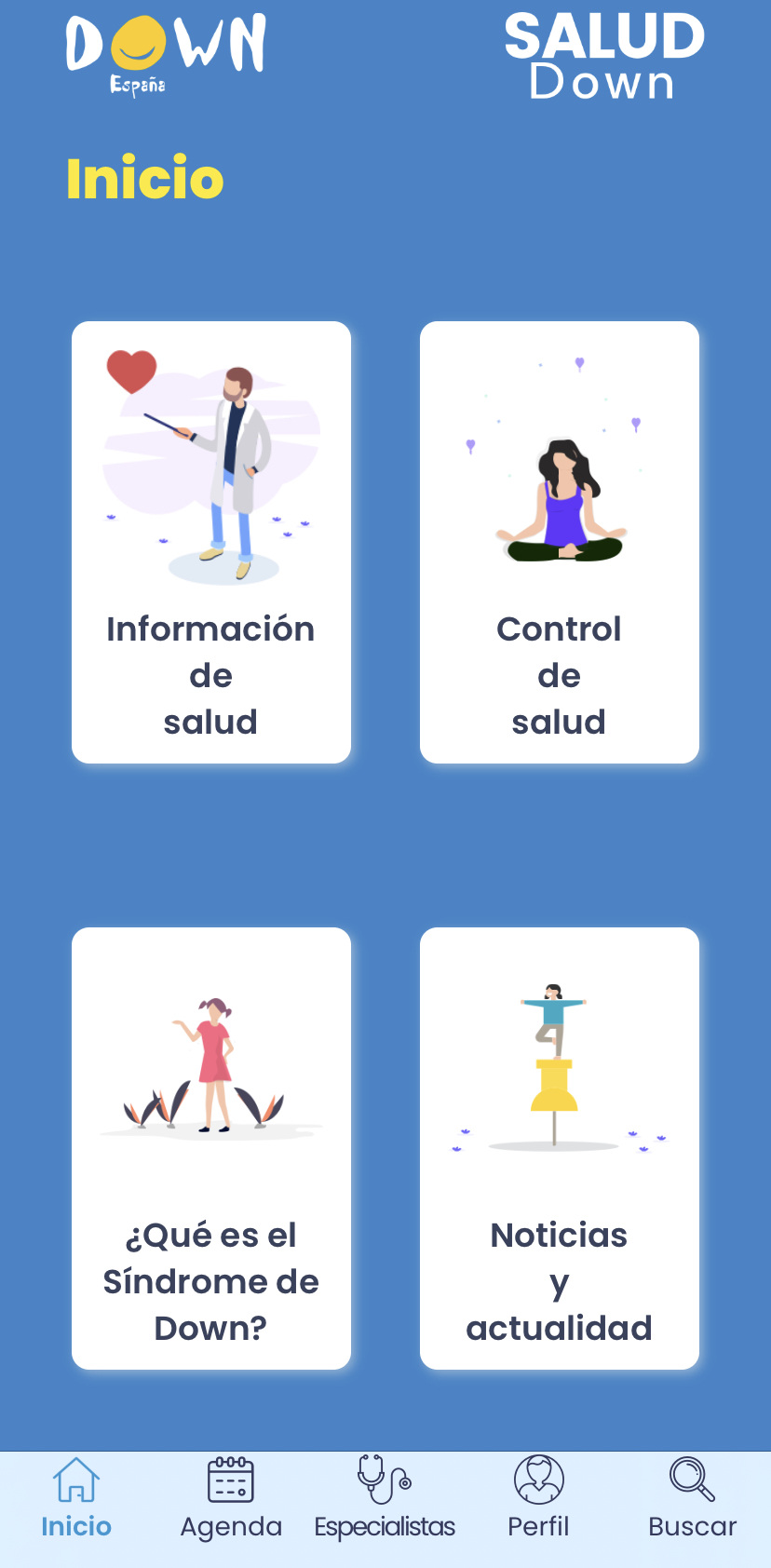Switch to the Agenda tab

coord(231,1499)
